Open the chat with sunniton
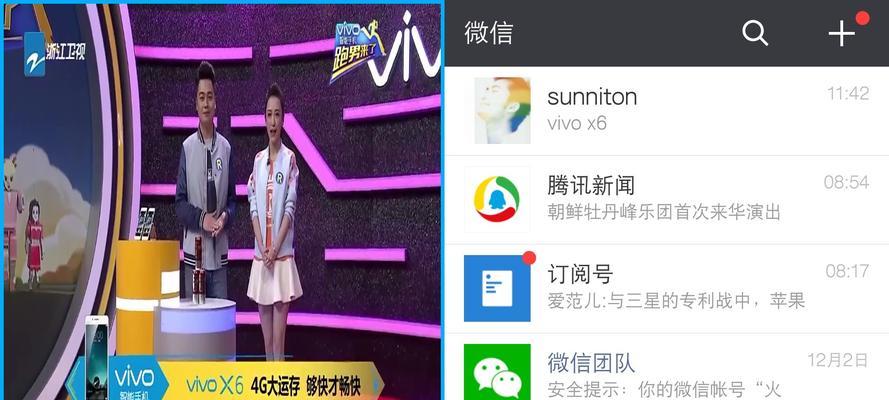This screenshot has width=889, height=400. click(x=666, y=110)
